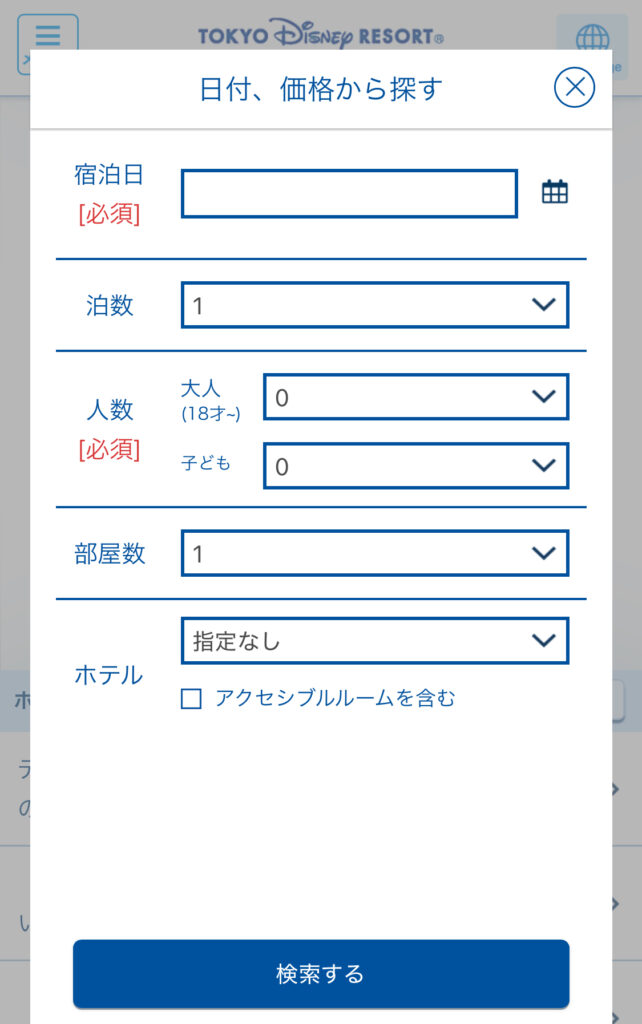Viewport: 642px width, 1024px height.
Task: Tap the 宿泊日 date input field
Action: pyautogui.click(x=349, y=194)
